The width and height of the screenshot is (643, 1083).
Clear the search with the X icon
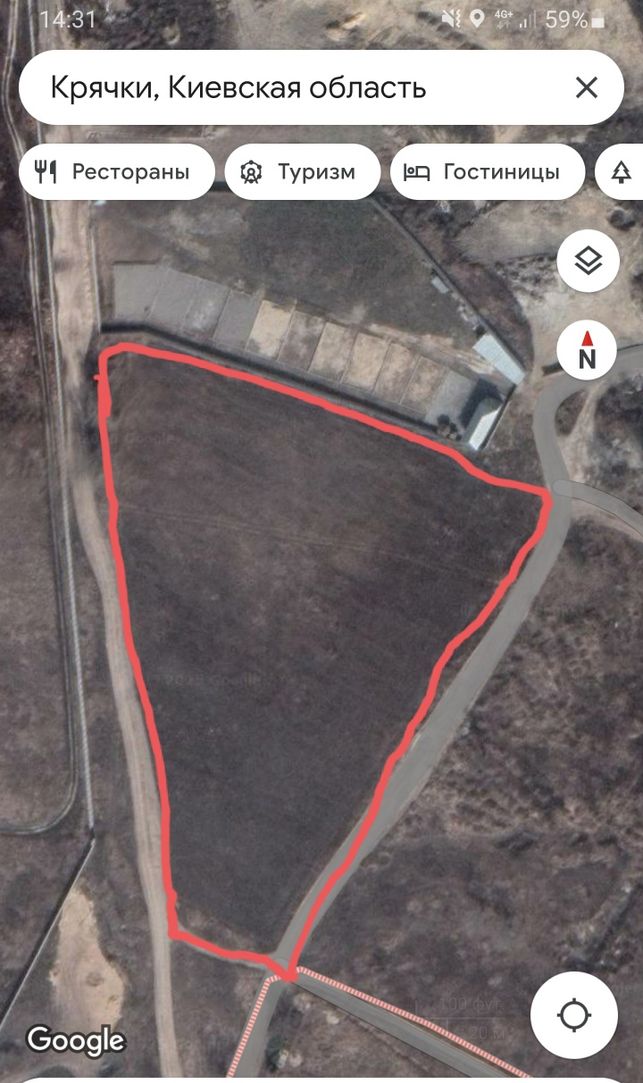pyautogui.click(x=586, y=88)
